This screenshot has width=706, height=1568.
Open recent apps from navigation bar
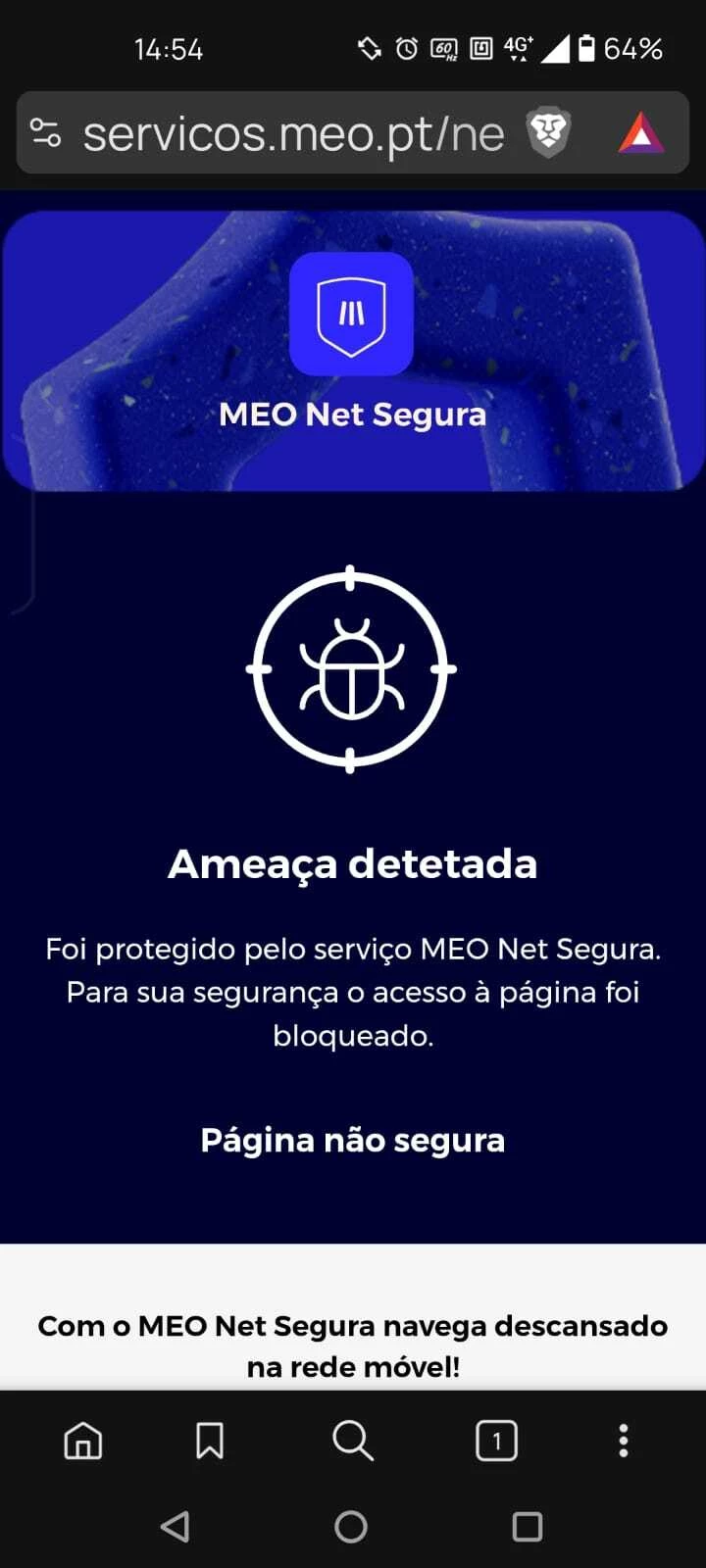pyautogui.click(x=528, y=1526)
